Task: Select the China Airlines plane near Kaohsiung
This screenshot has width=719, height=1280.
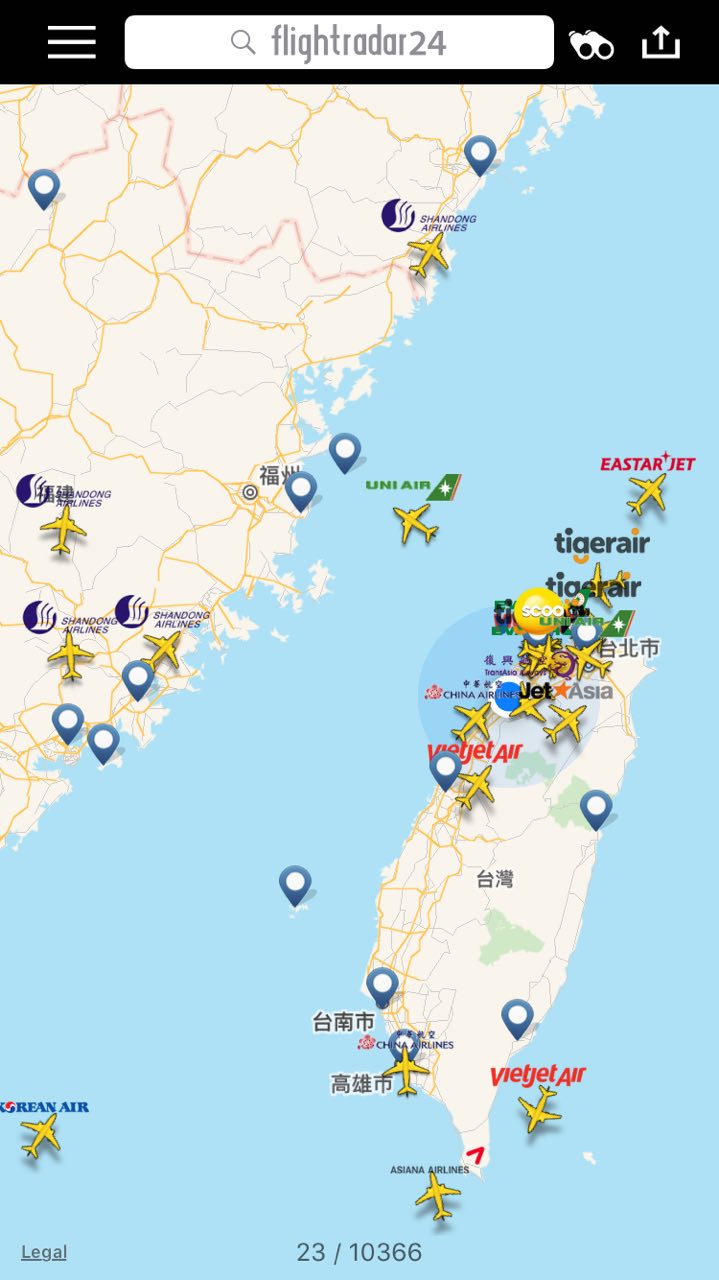Action: click(x=406, y=1069)
